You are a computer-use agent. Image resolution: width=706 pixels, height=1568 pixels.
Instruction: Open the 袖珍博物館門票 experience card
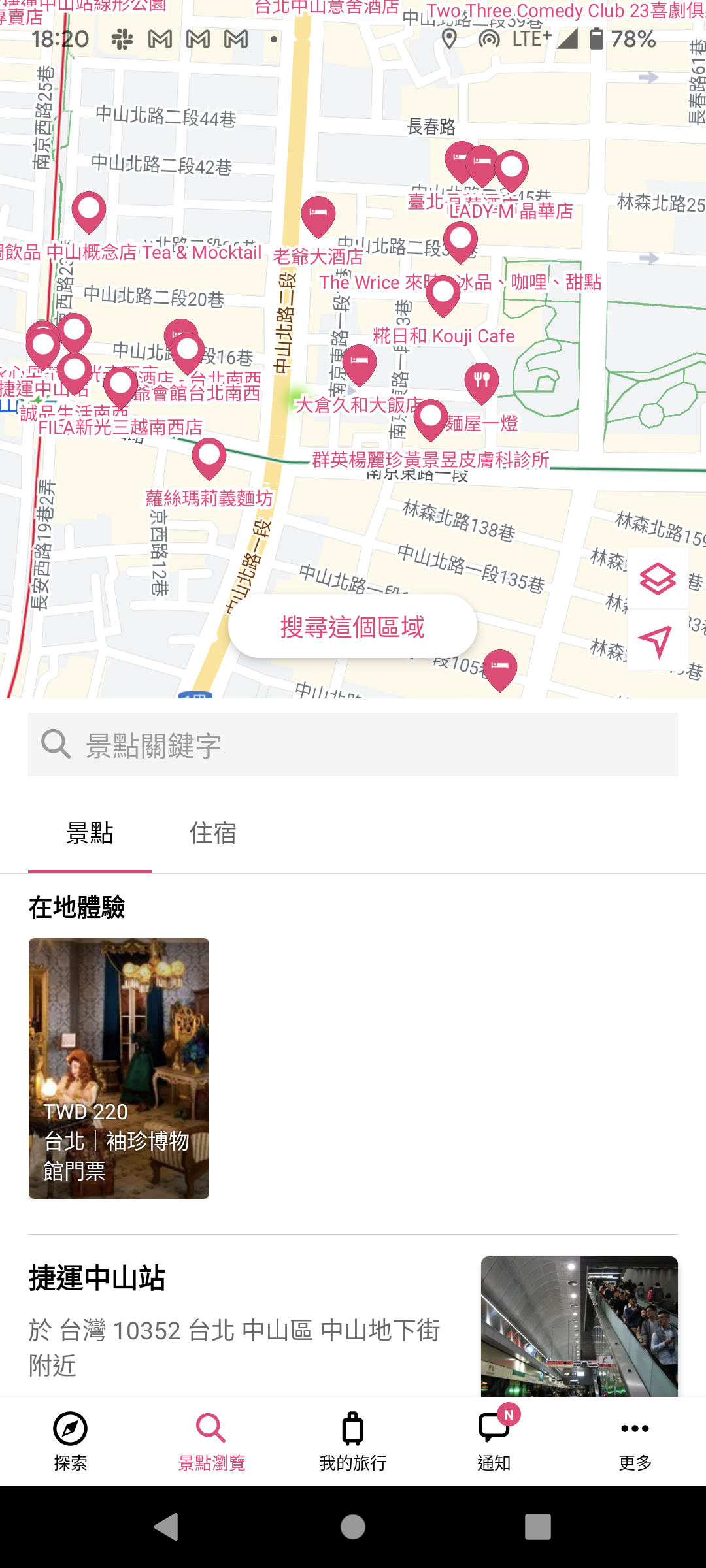(x=119, y=1068)
